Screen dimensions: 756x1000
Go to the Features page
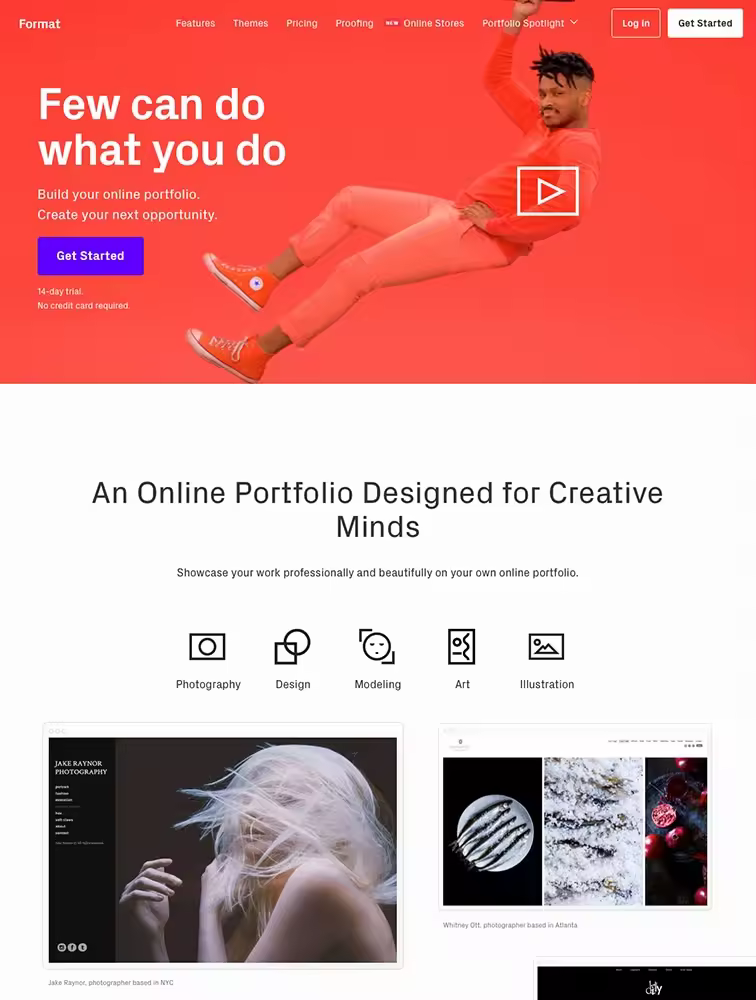pyautogui.click(x=195, y=23)
